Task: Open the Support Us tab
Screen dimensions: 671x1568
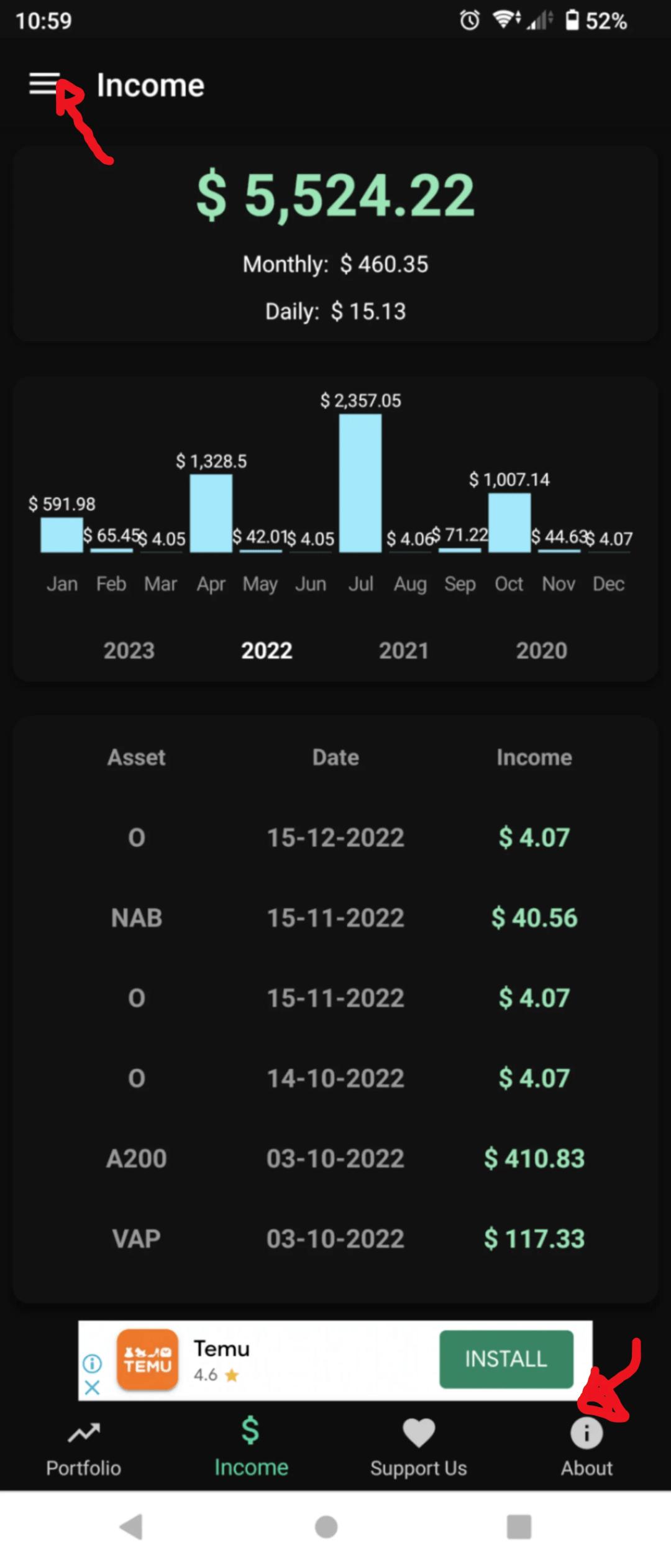Action: pyautogui.click(x=419, y=1449)
